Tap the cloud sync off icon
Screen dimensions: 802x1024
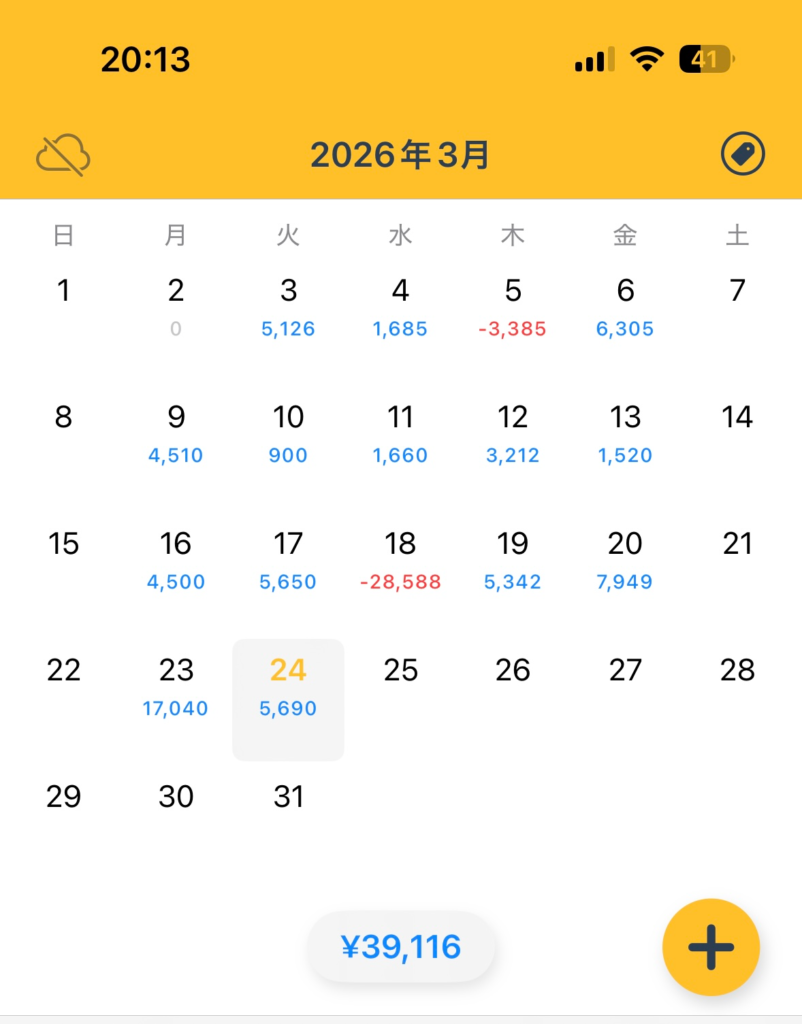click(x=63, y=155)
